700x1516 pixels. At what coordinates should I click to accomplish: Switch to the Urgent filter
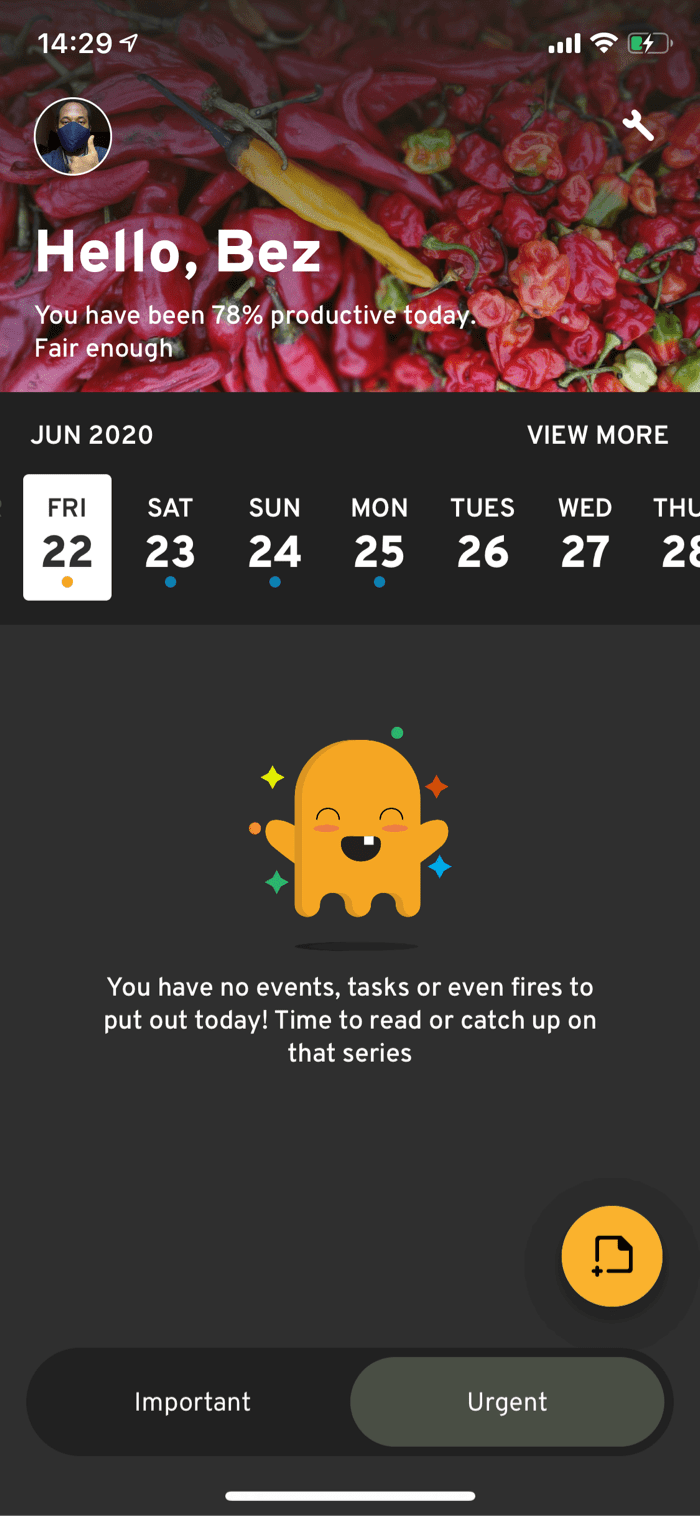click(x=507, y=1402)
